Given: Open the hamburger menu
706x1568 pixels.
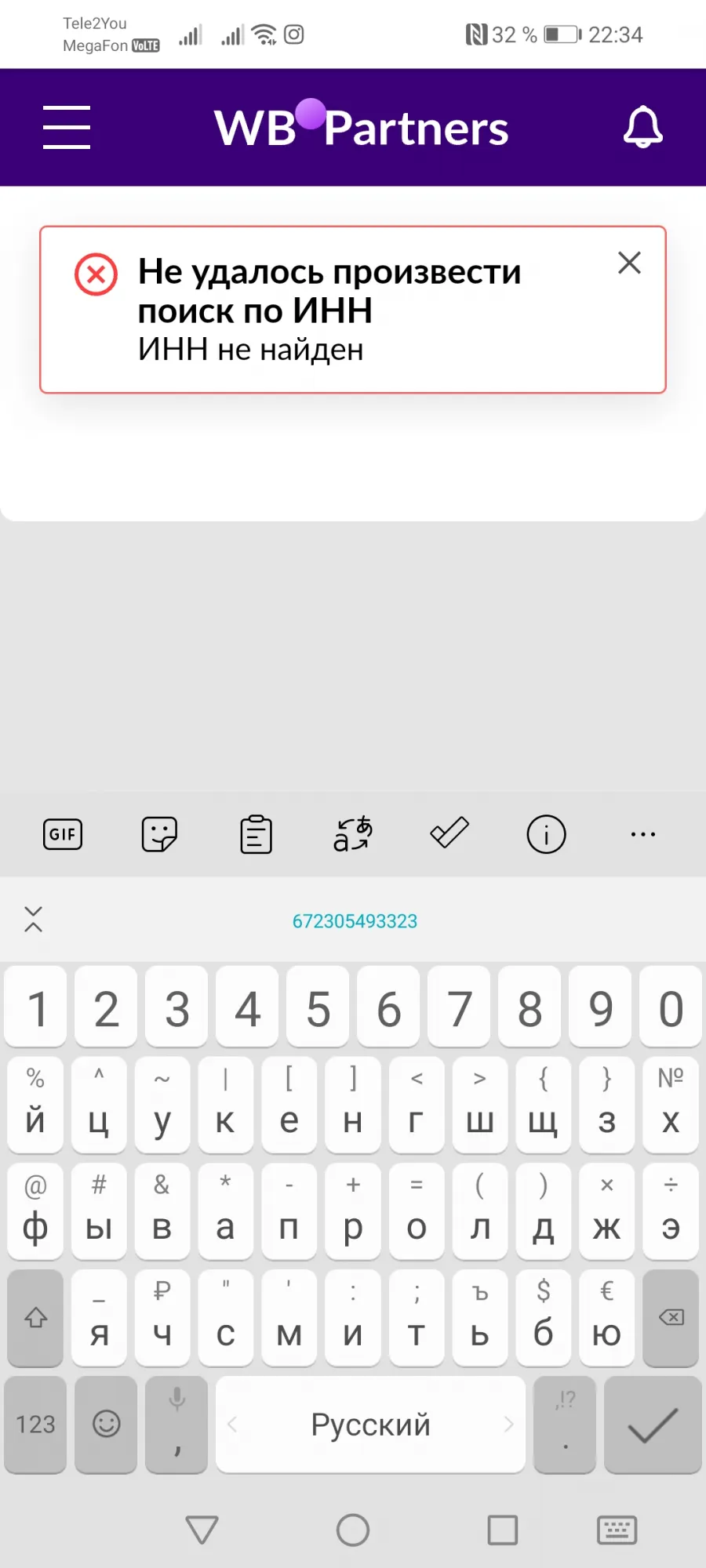Looking at the screenshot, I should 67,127.
